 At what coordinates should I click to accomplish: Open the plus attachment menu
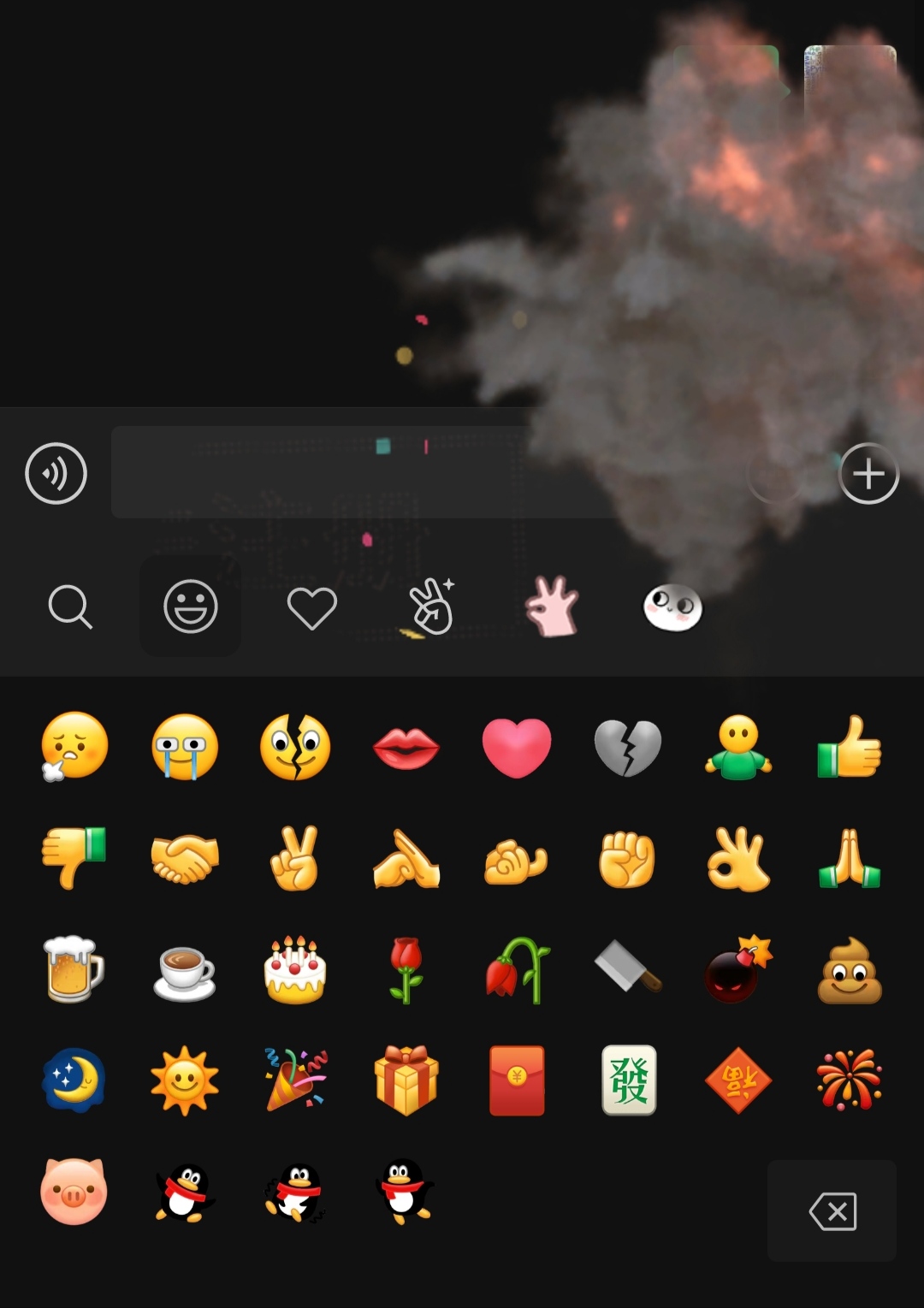[868, 473]
